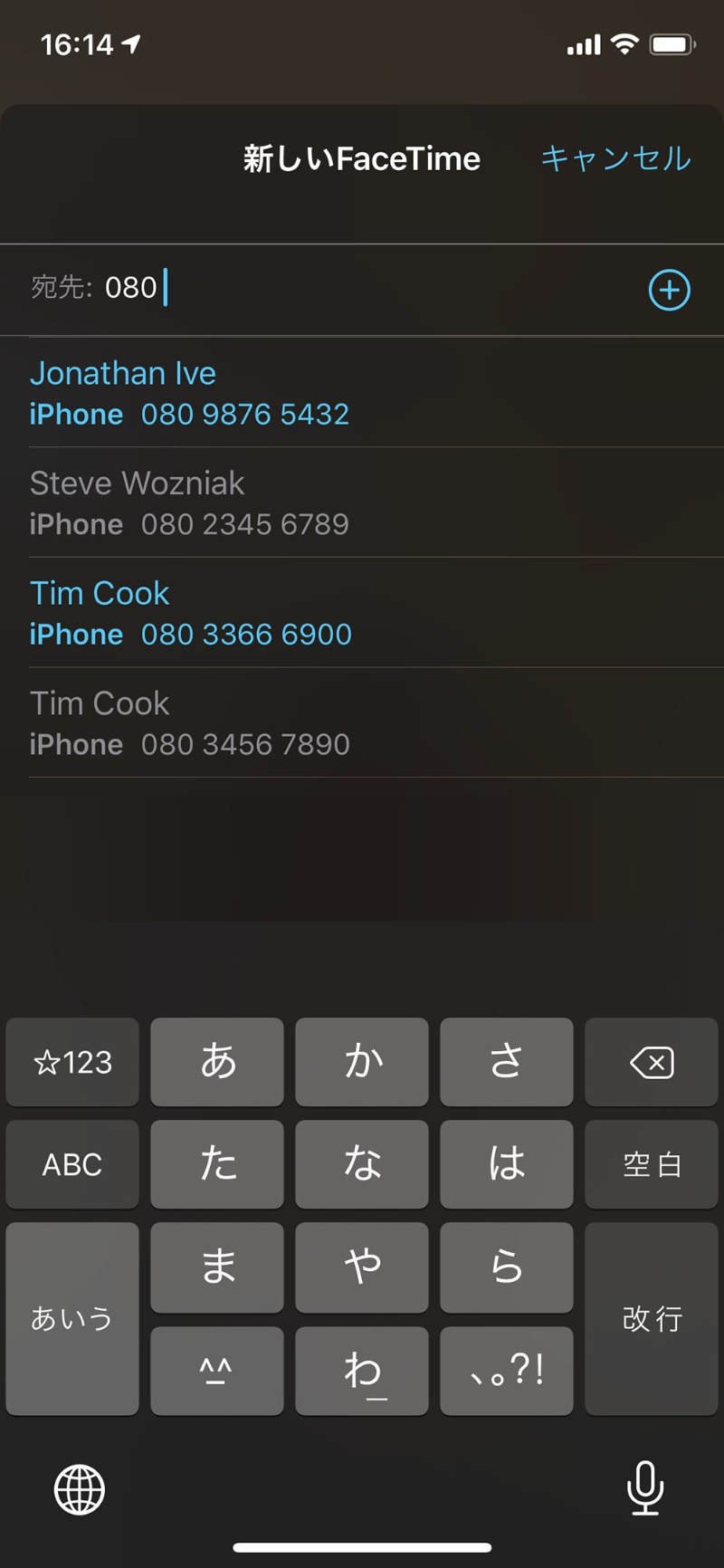Tap the globe icon to change keyboard
The height and width of the screenshot is (1568, 724).
click(x=80, y=1489)
